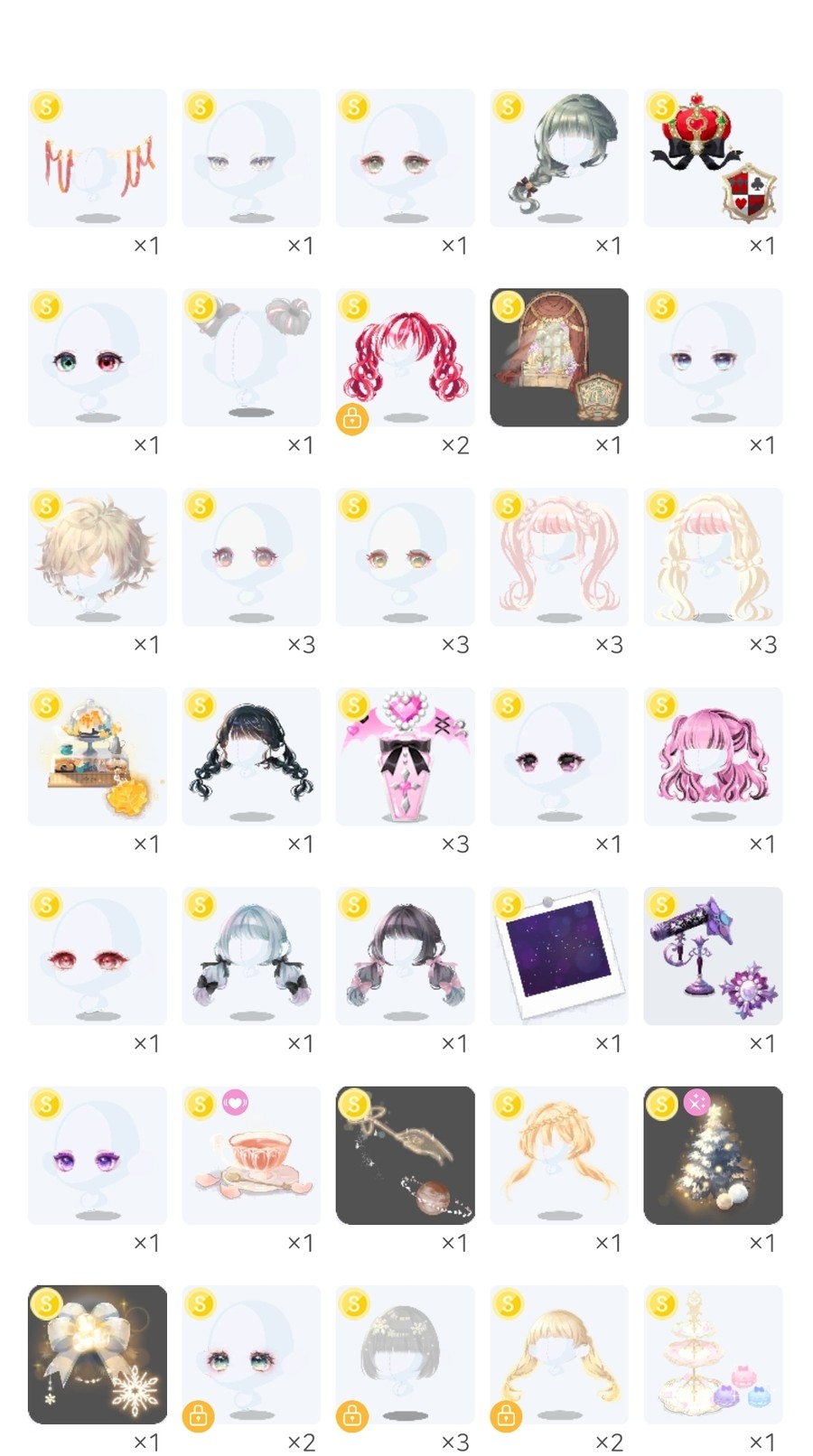
Task: Select the arched window background item
Action: point(559,357)
